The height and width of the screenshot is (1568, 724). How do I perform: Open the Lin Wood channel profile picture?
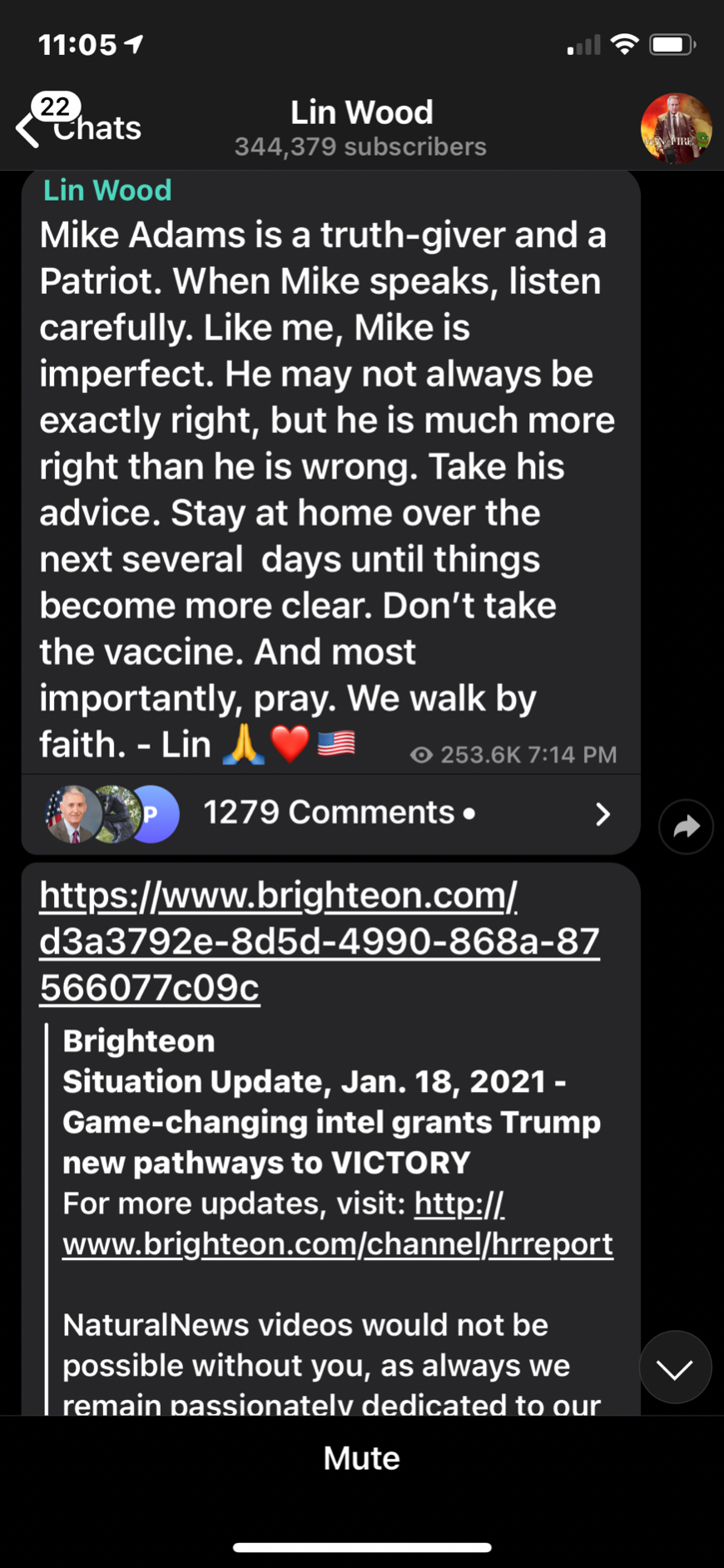pos(676,128)
